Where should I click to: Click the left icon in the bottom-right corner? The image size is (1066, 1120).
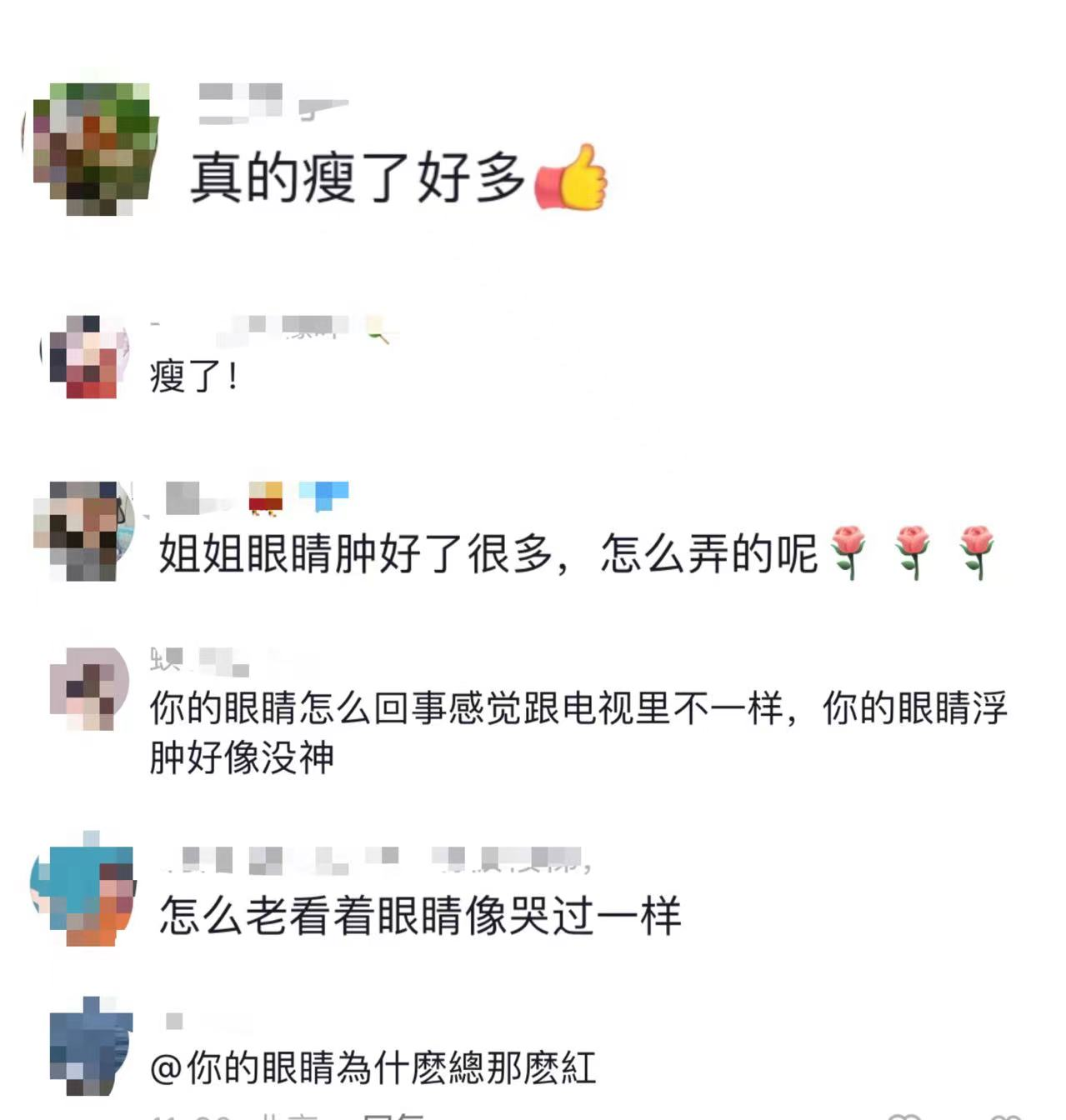coord(904,1113)
